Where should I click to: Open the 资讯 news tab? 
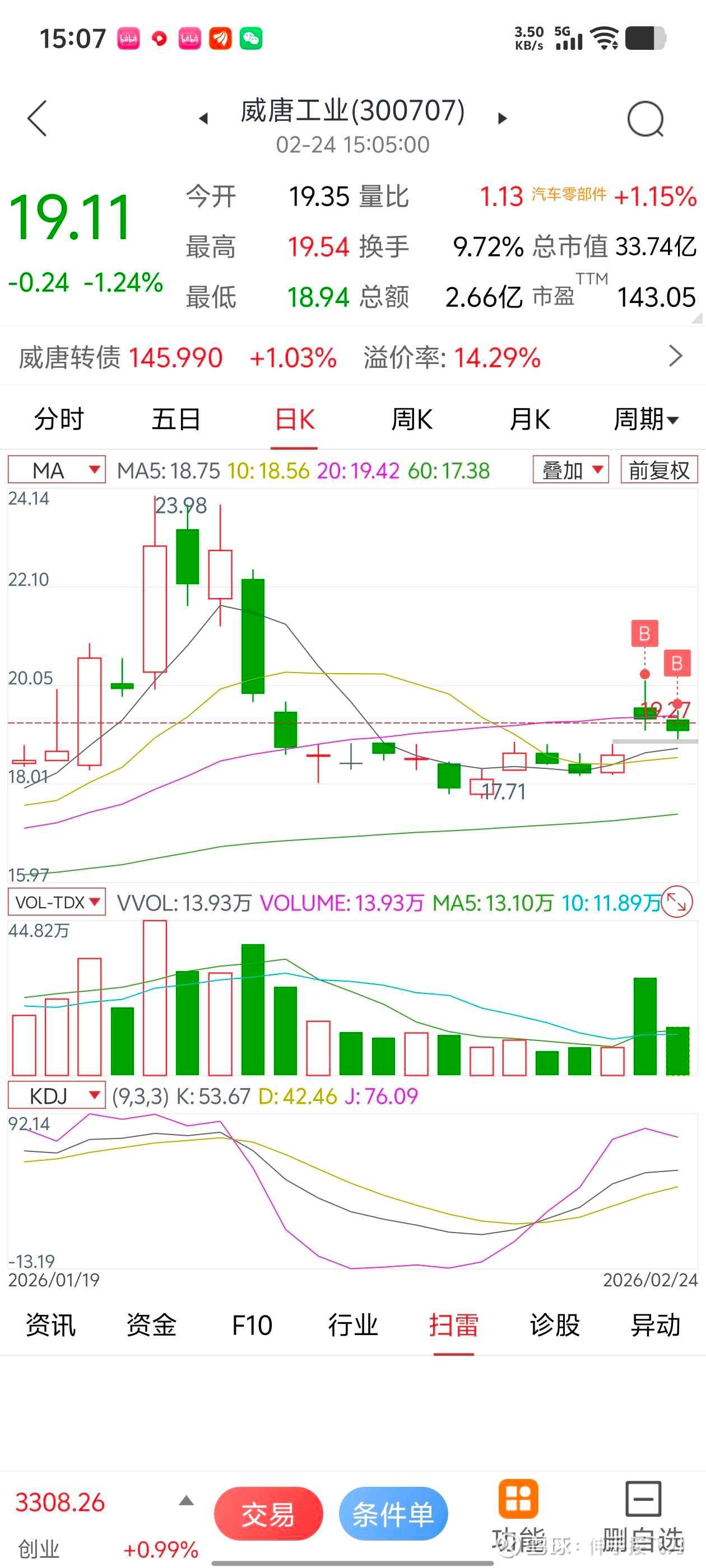coord(50,1325)
